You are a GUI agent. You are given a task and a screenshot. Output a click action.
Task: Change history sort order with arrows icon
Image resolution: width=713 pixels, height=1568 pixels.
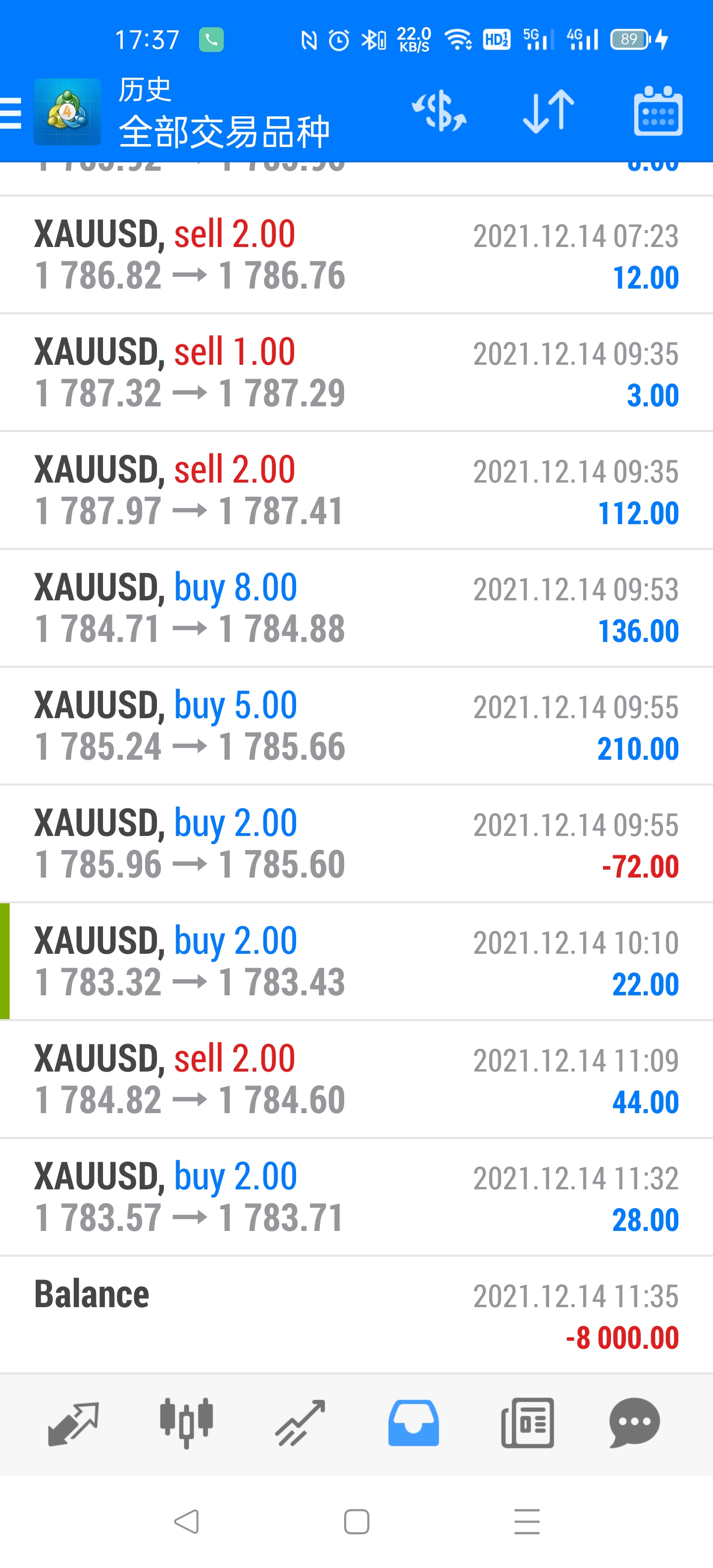point(549,111)
